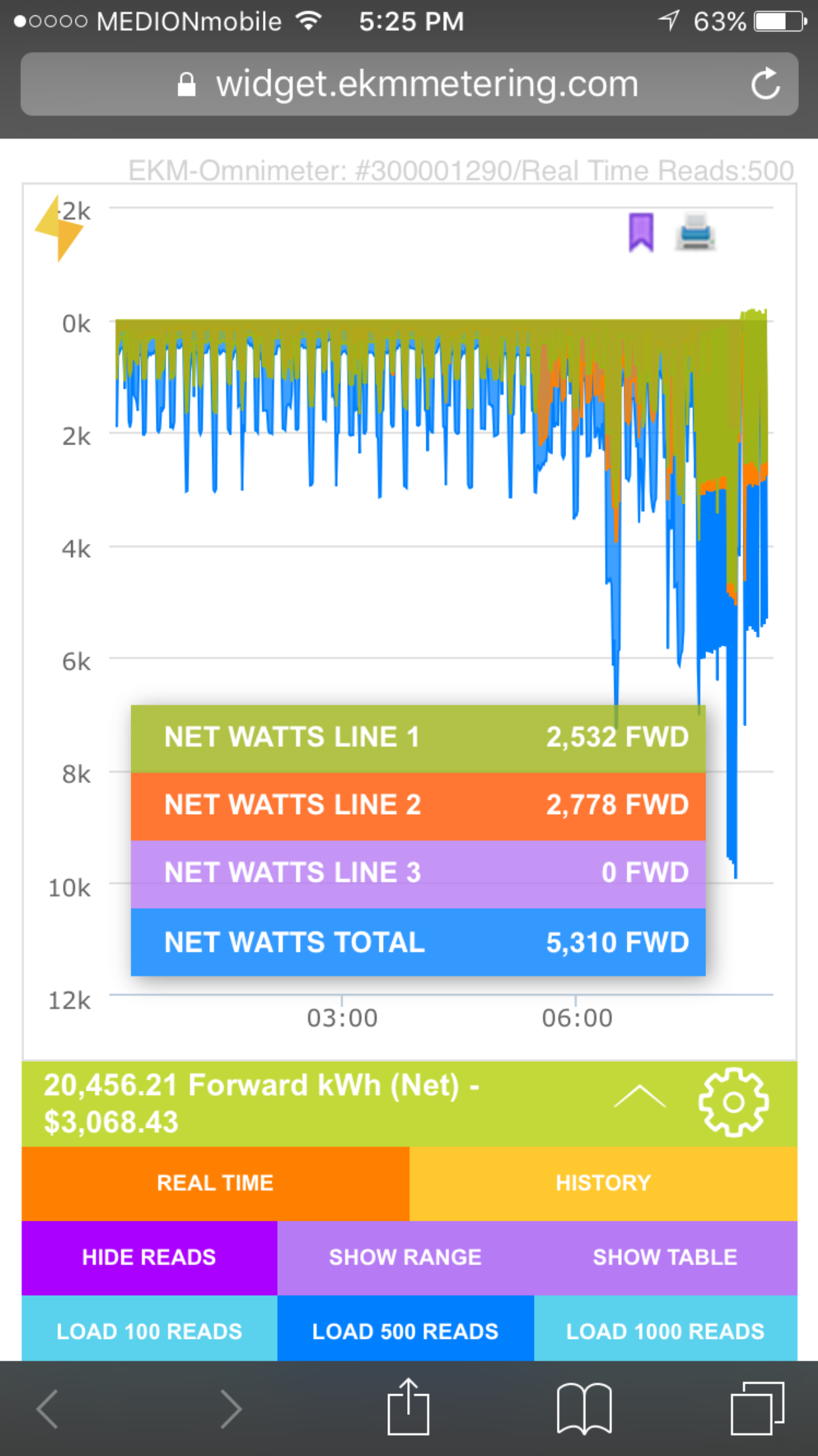818x1456 pixels.
Task: Click the yellow lightning bolt icon
Action: point(58,230)
